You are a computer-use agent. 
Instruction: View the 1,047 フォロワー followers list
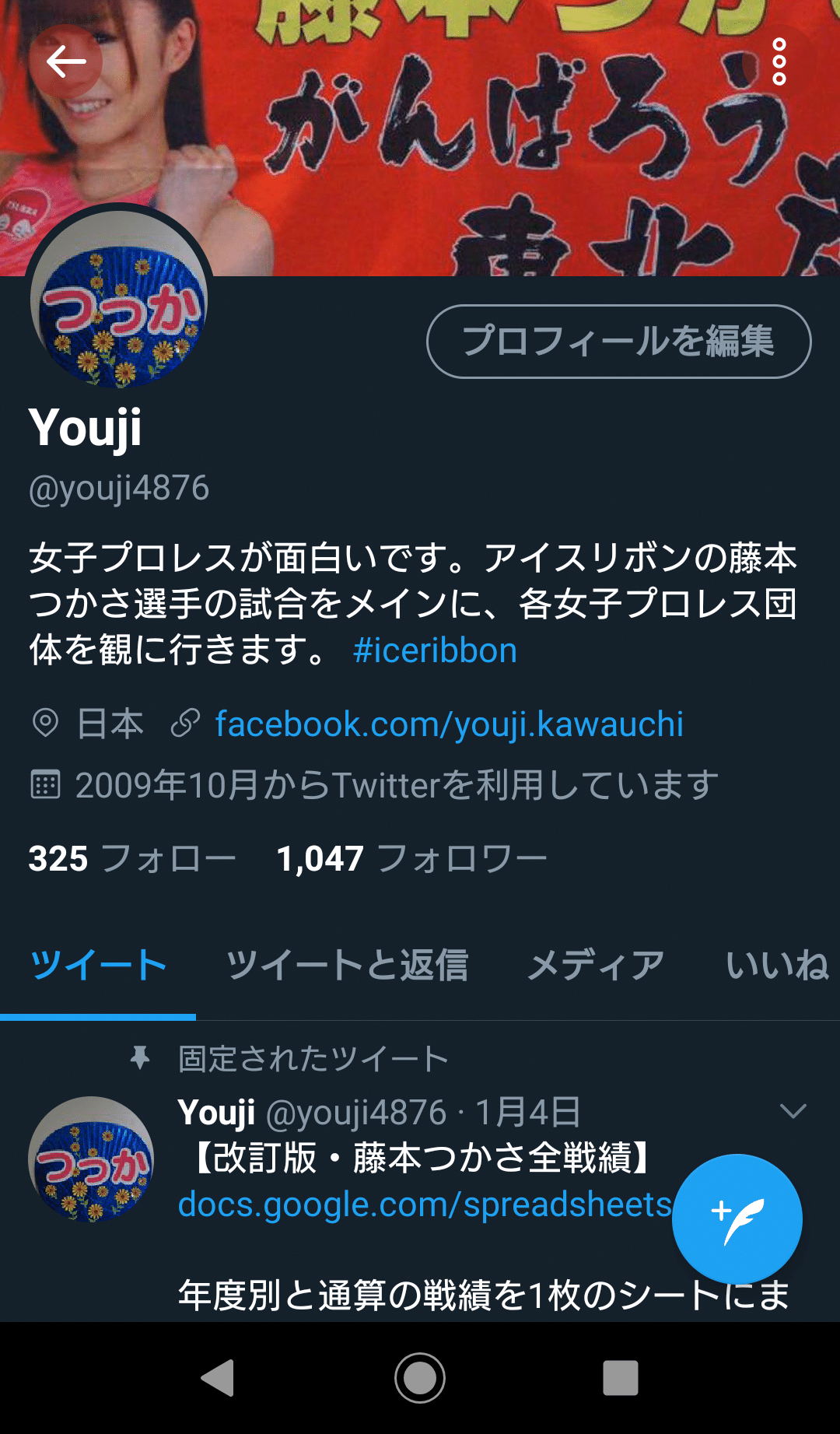tap(411, 859)
